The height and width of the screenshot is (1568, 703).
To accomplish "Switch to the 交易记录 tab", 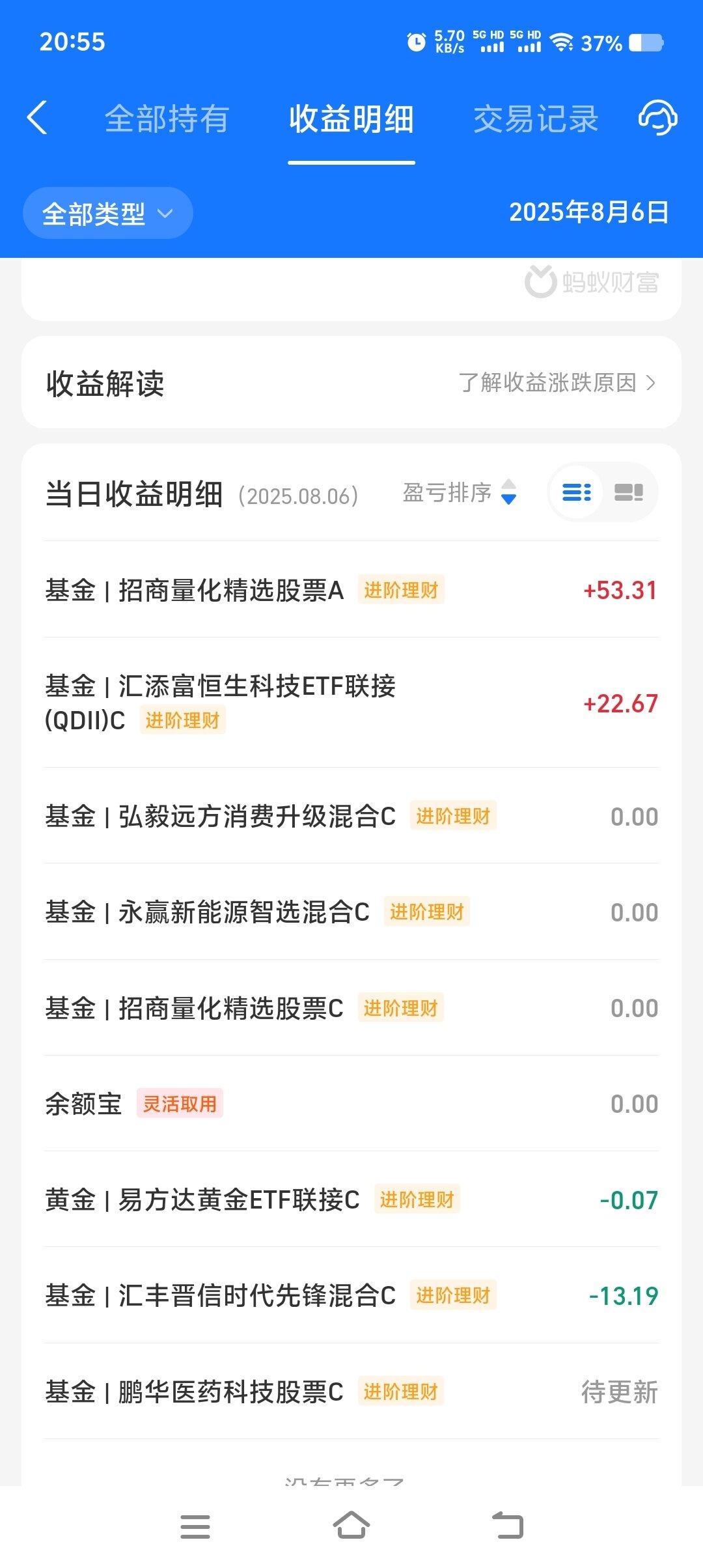I will click(x=535, y=119).
